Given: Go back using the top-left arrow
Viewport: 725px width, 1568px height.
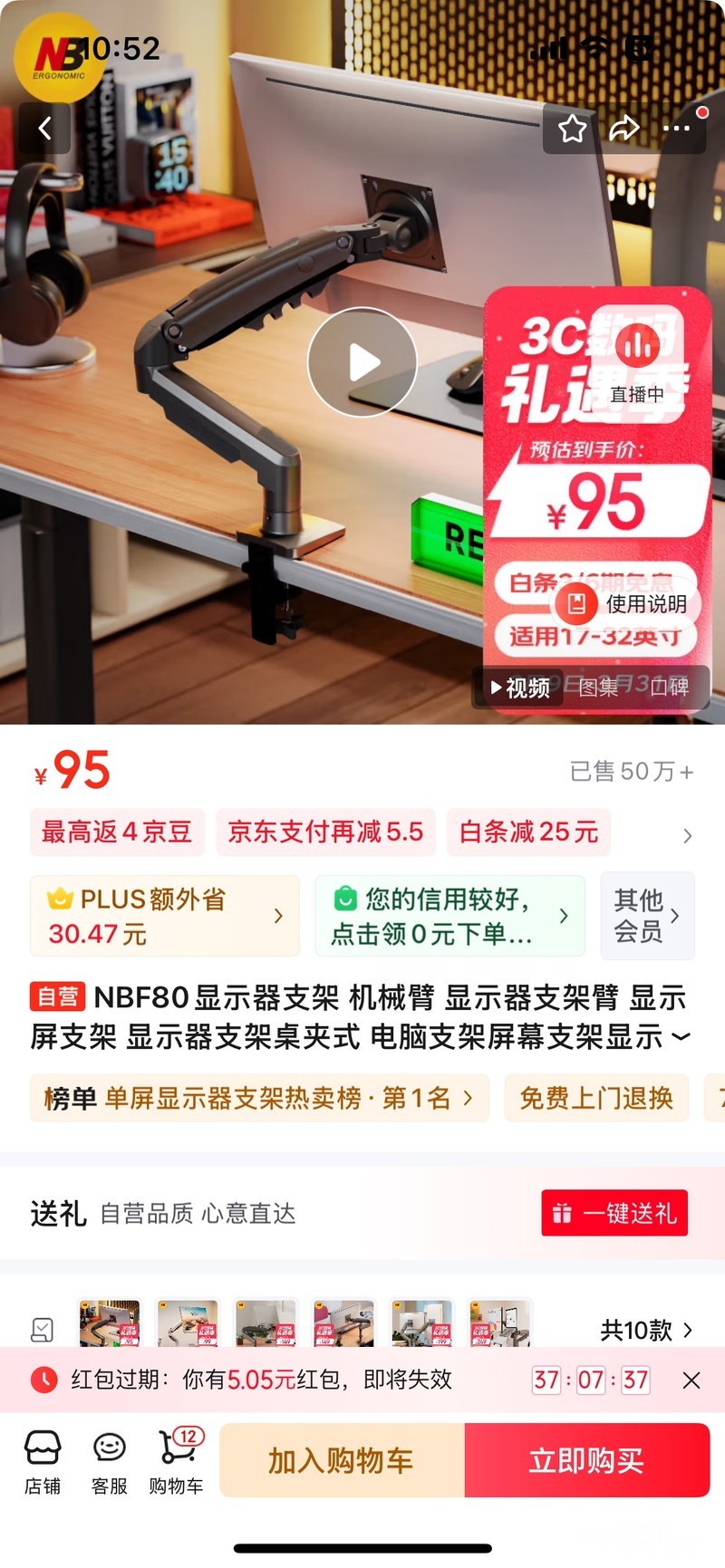Looking at the screenshot, I should pos(44,129).
